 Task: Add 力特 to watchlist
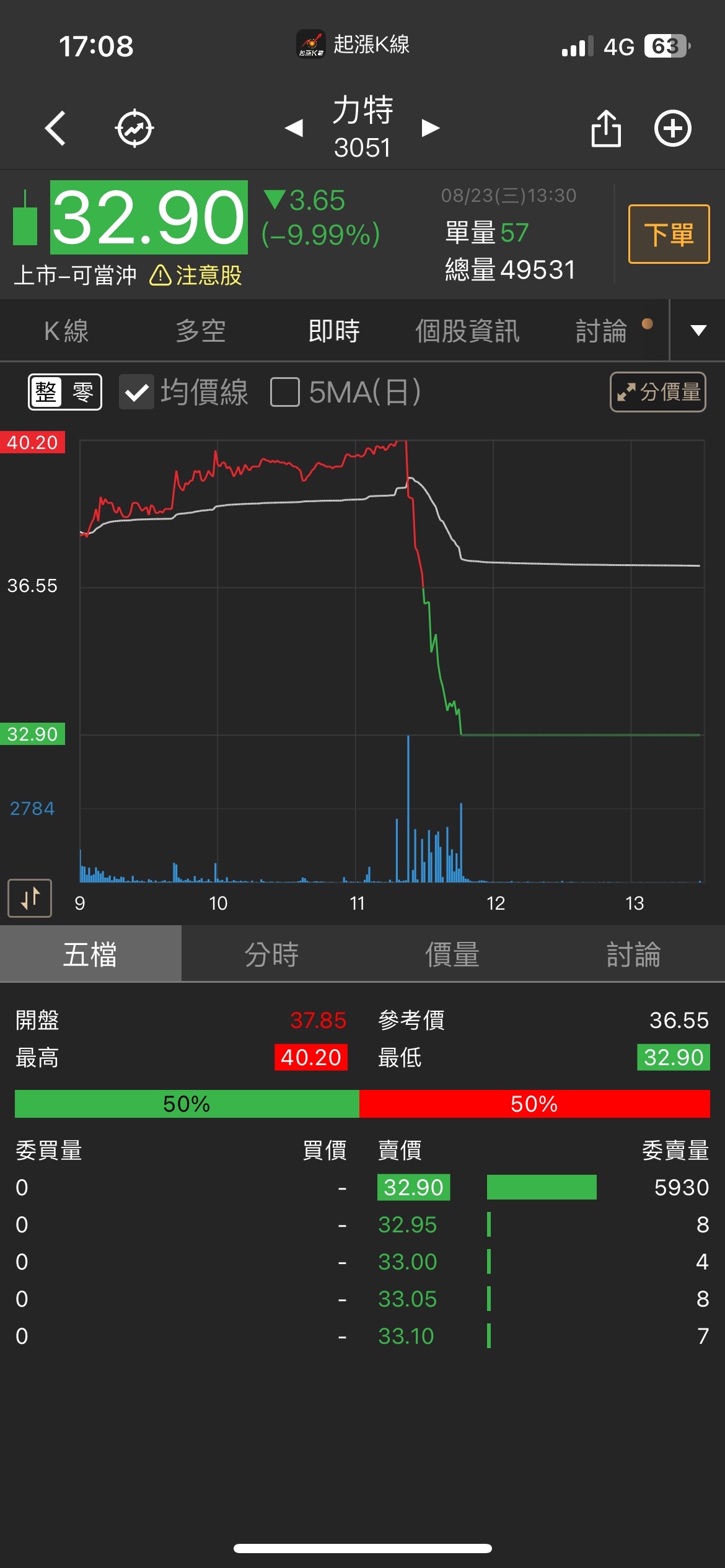click(x=673, y=129)
